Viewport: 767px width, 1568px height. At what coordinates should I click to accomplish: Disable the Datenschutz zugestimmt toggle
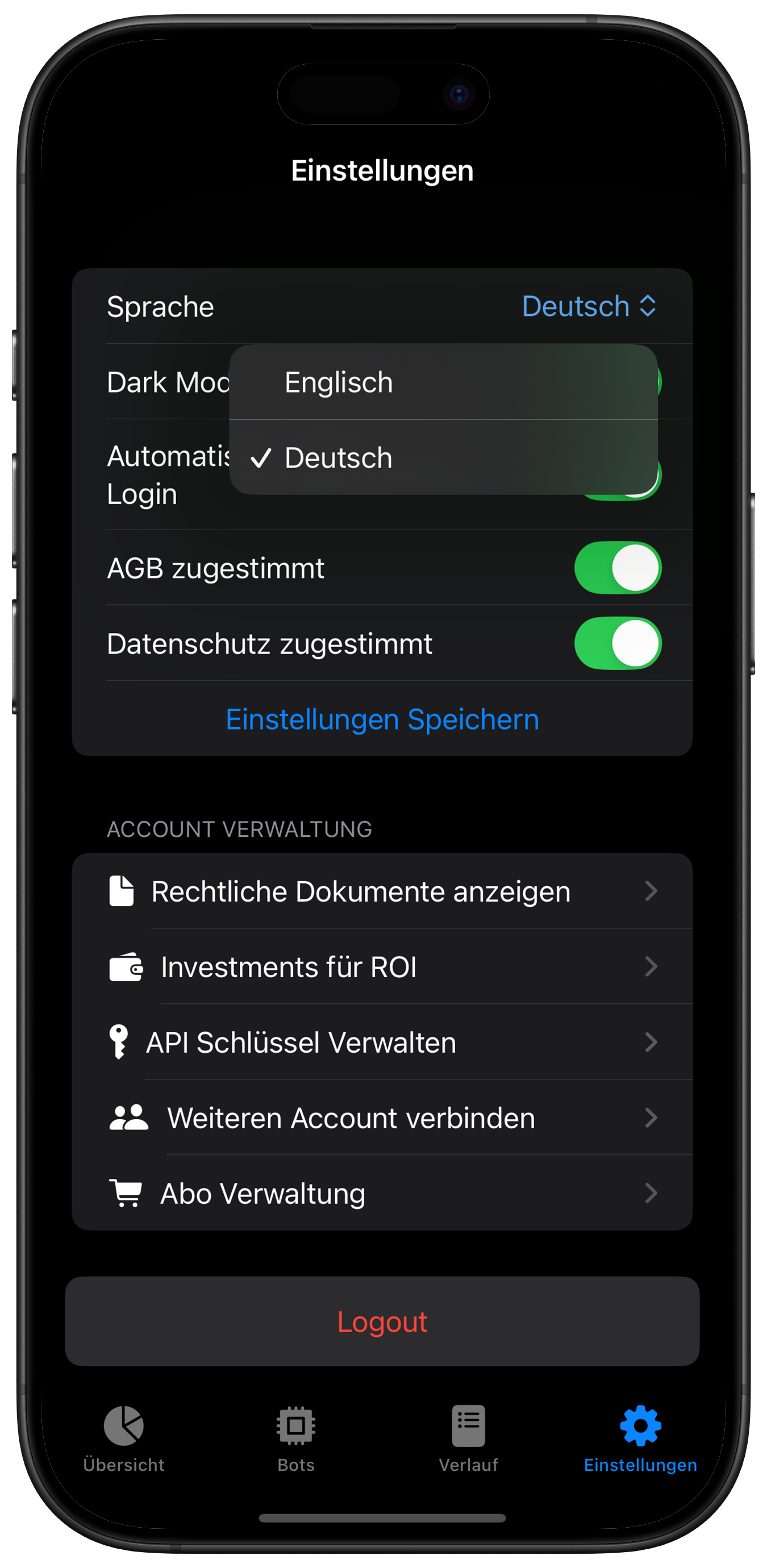coord(616,643)
